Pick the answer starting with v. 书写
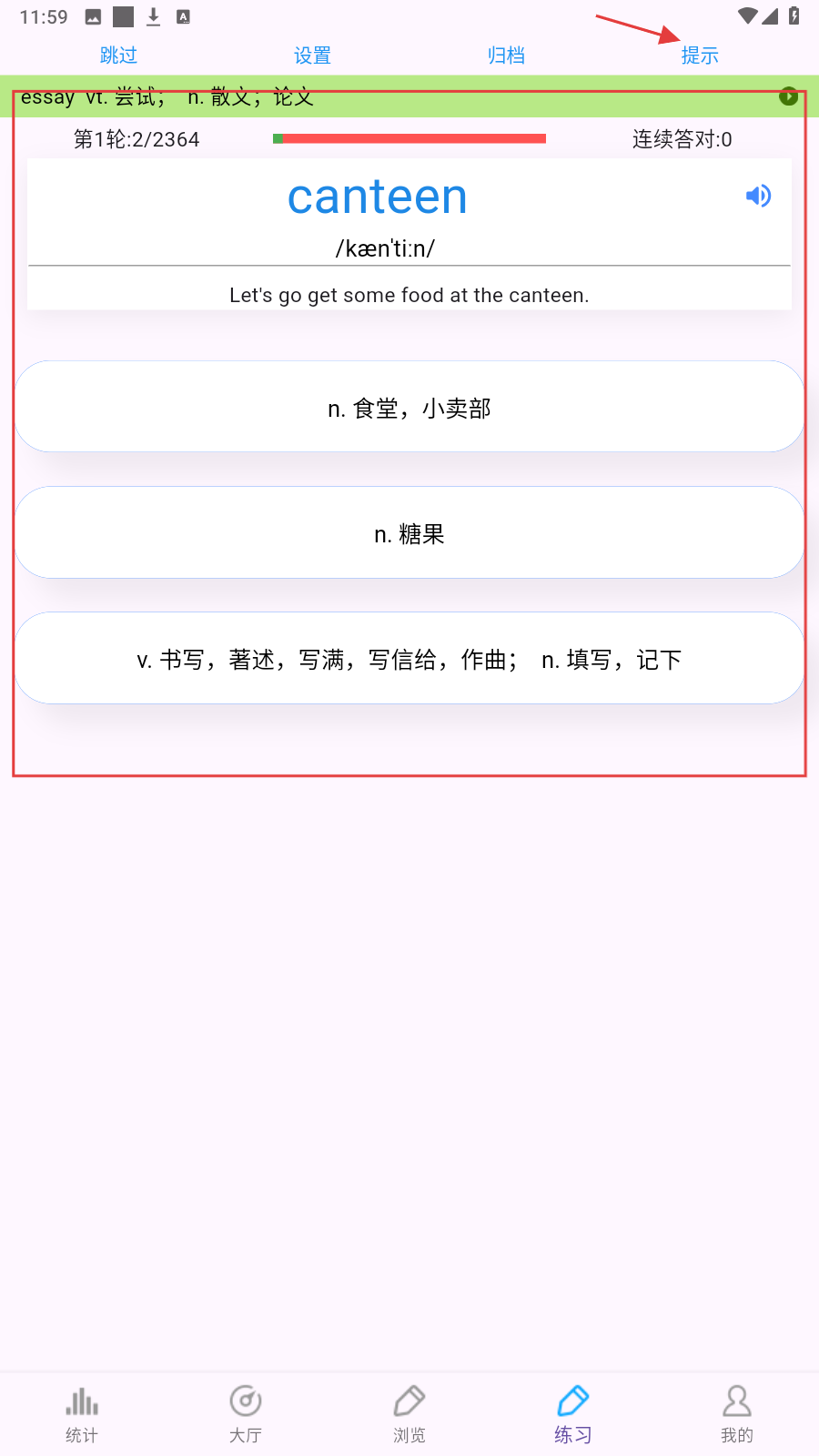Image resolution: width=819 pixels, height=1456 pixels. [409, 658]
